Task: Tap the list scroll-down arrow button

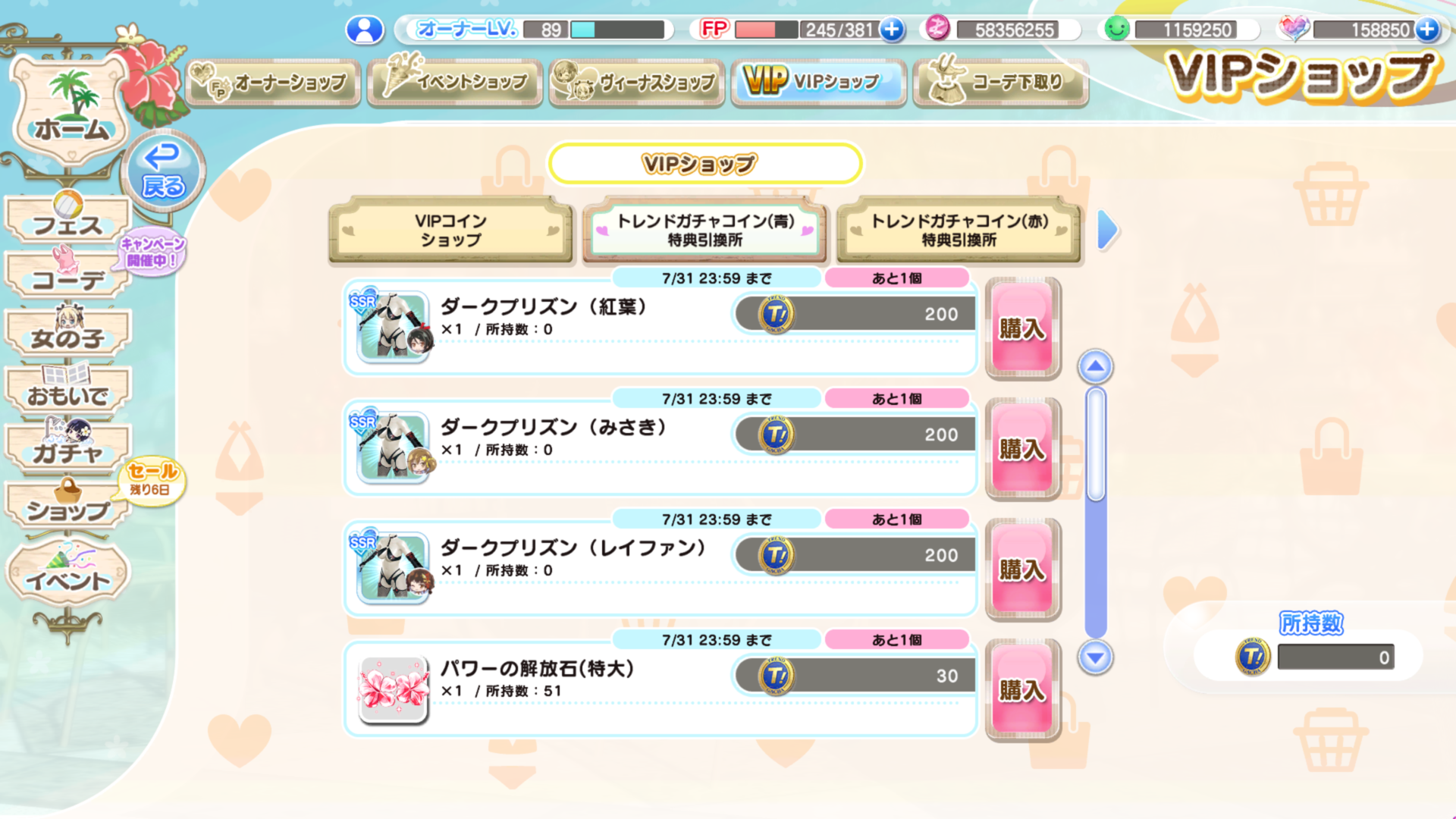Action: (1095, 657)
